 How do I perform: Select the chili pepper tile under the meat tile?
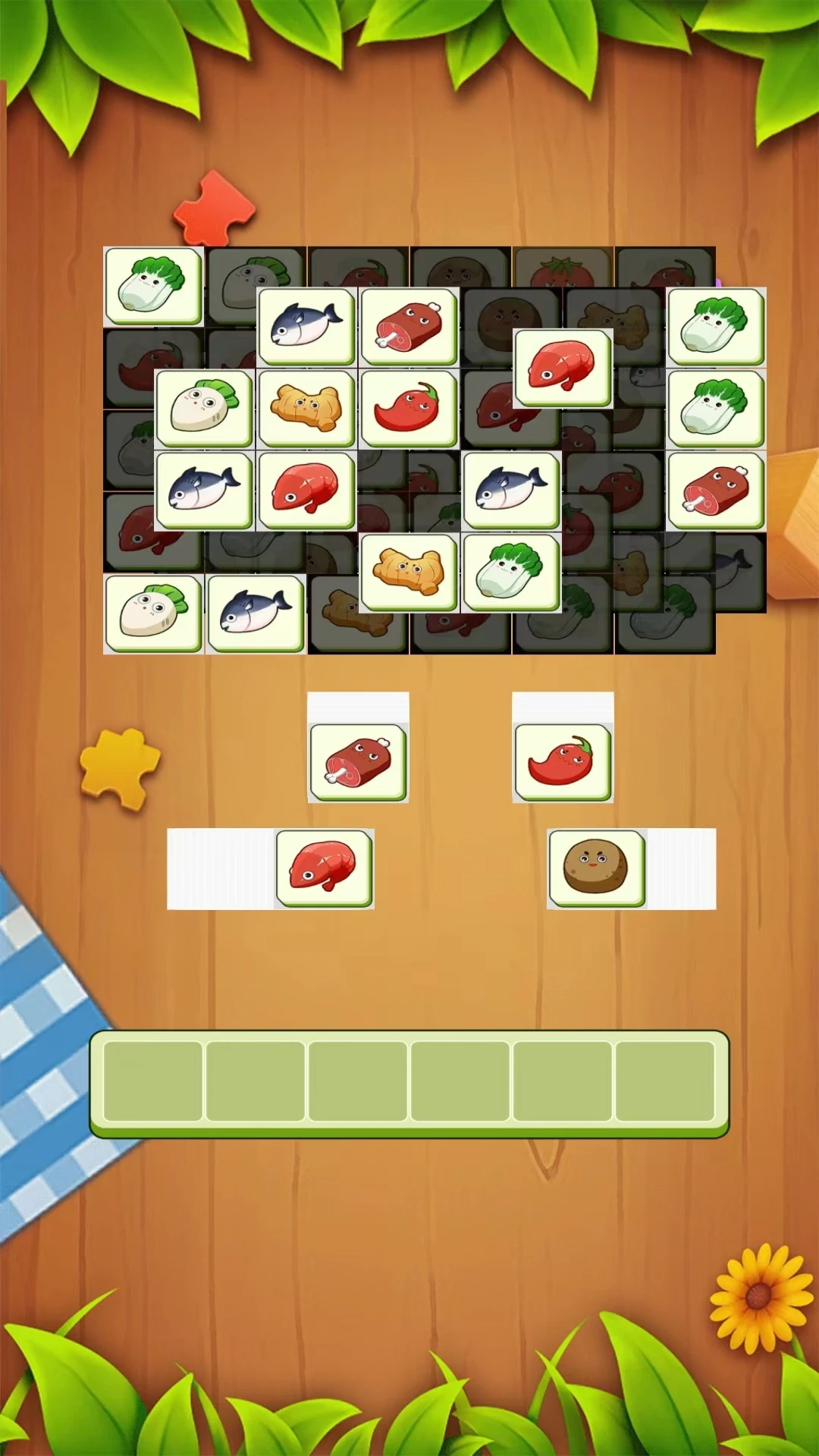pos(409,408)
